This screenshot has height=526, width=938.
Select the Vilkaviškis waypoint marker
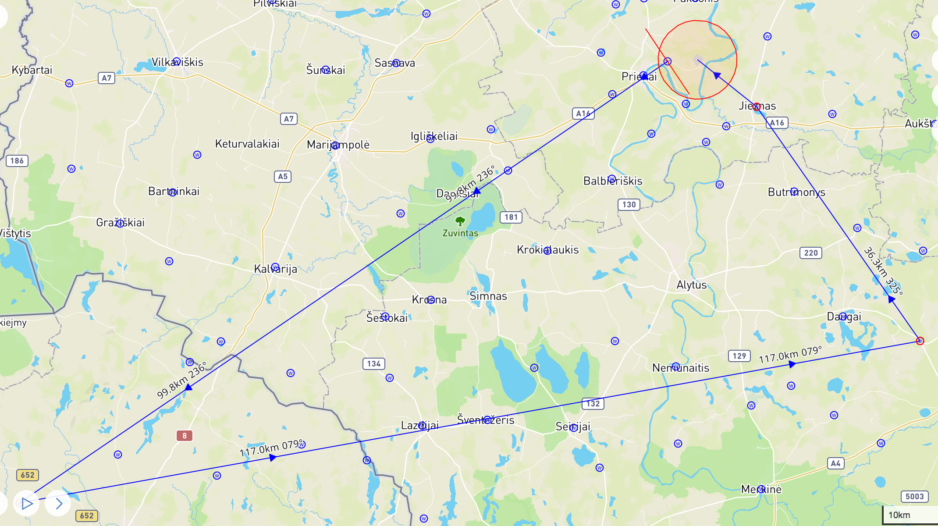176,62
